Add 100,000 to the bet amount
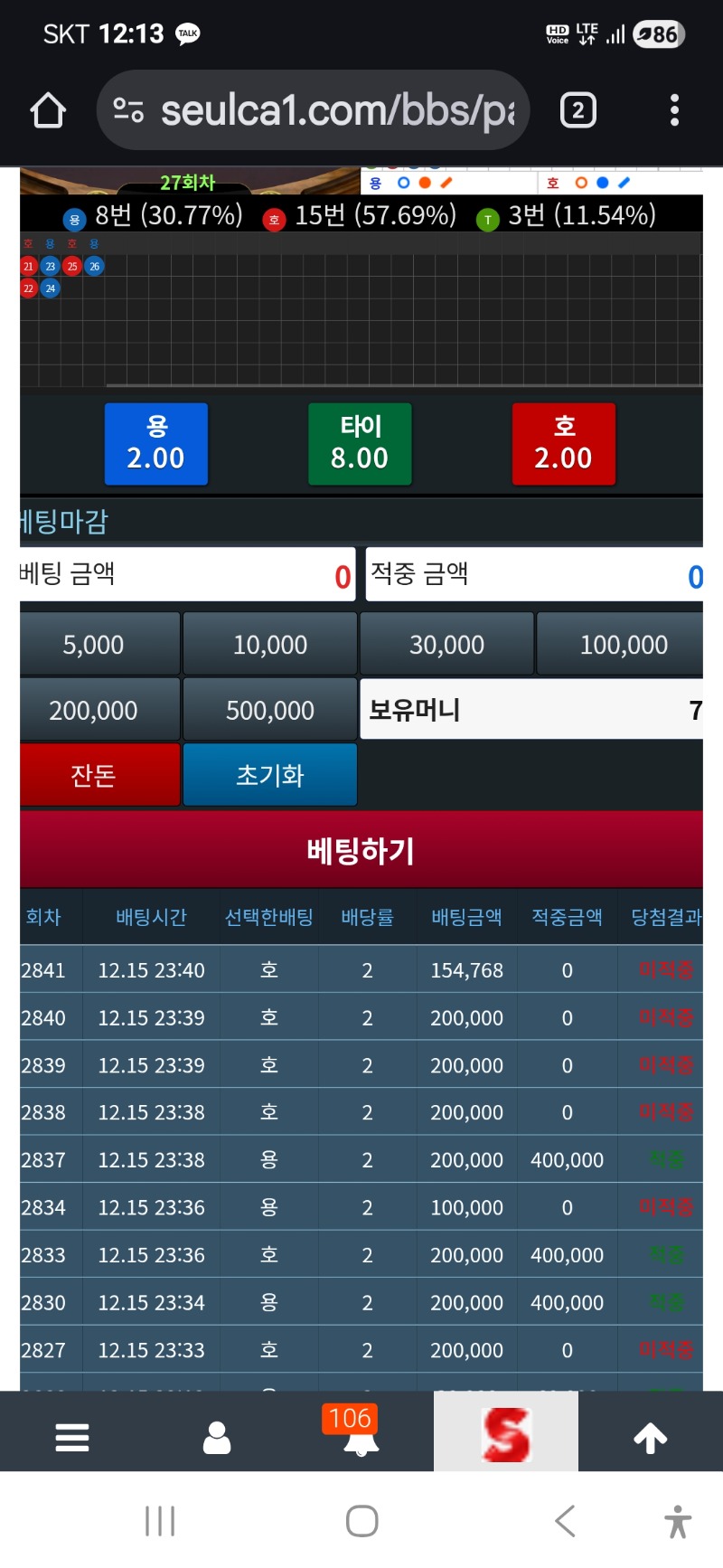723x1568 pixels. click(x=623, y=645)
